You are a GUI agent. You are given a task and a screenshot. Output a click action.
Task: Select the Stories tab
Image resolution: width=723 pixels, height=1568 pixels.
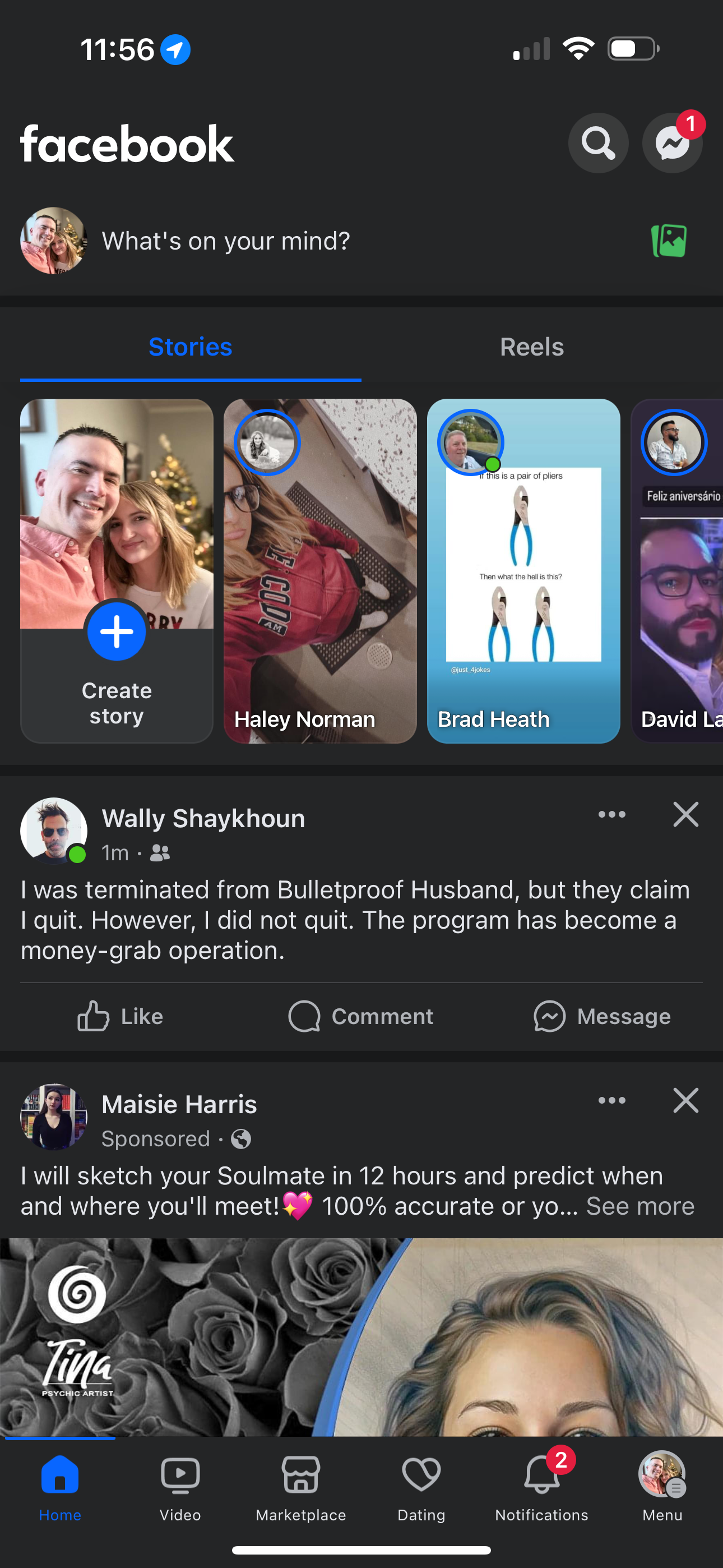(191, 347)
